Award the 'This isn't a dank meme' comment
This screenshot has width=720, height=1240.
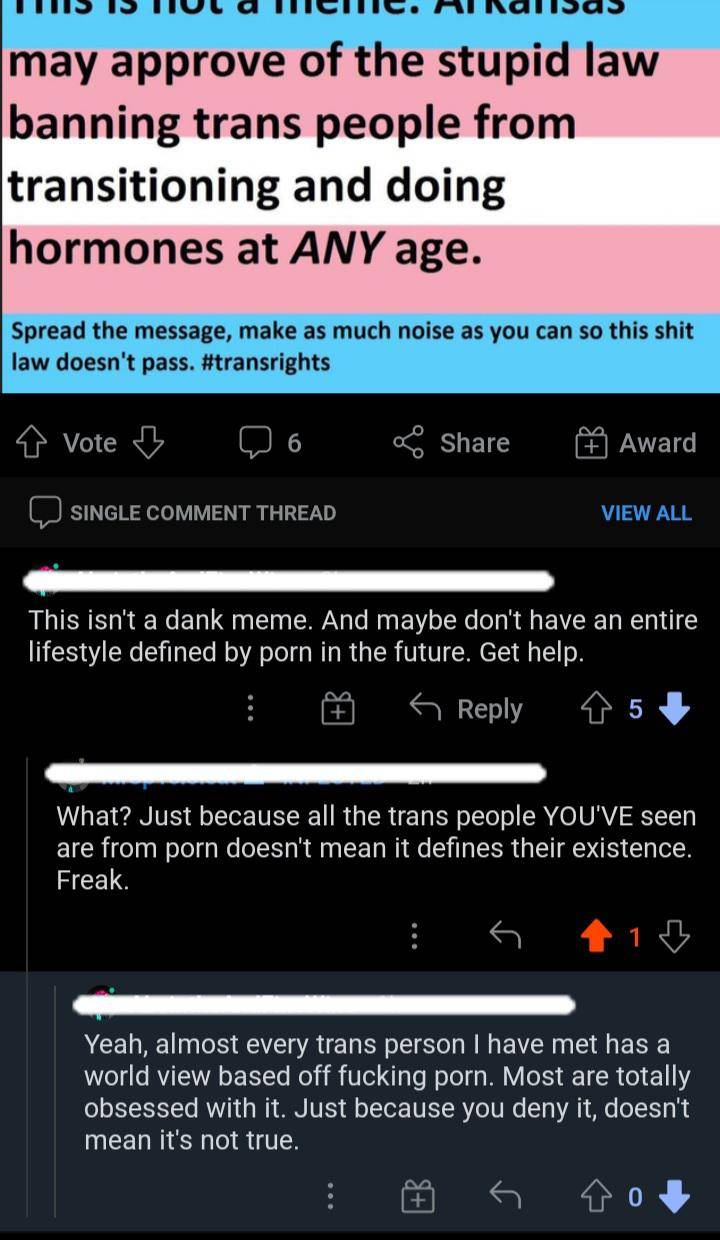pyautogui.click(x=338, y=709)
